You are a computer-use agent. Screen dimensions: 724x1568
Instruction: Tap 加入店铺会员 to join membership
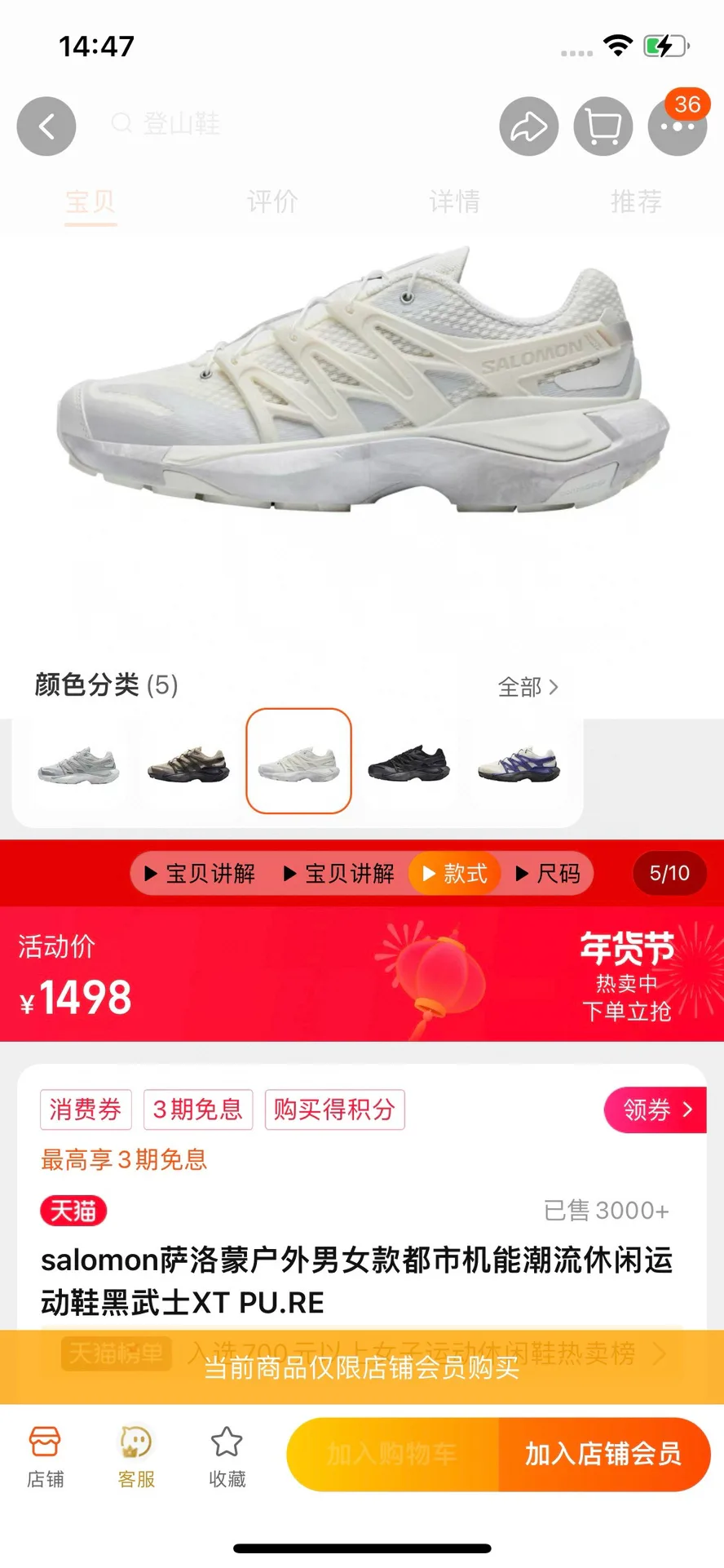[x=603, y=1455]
